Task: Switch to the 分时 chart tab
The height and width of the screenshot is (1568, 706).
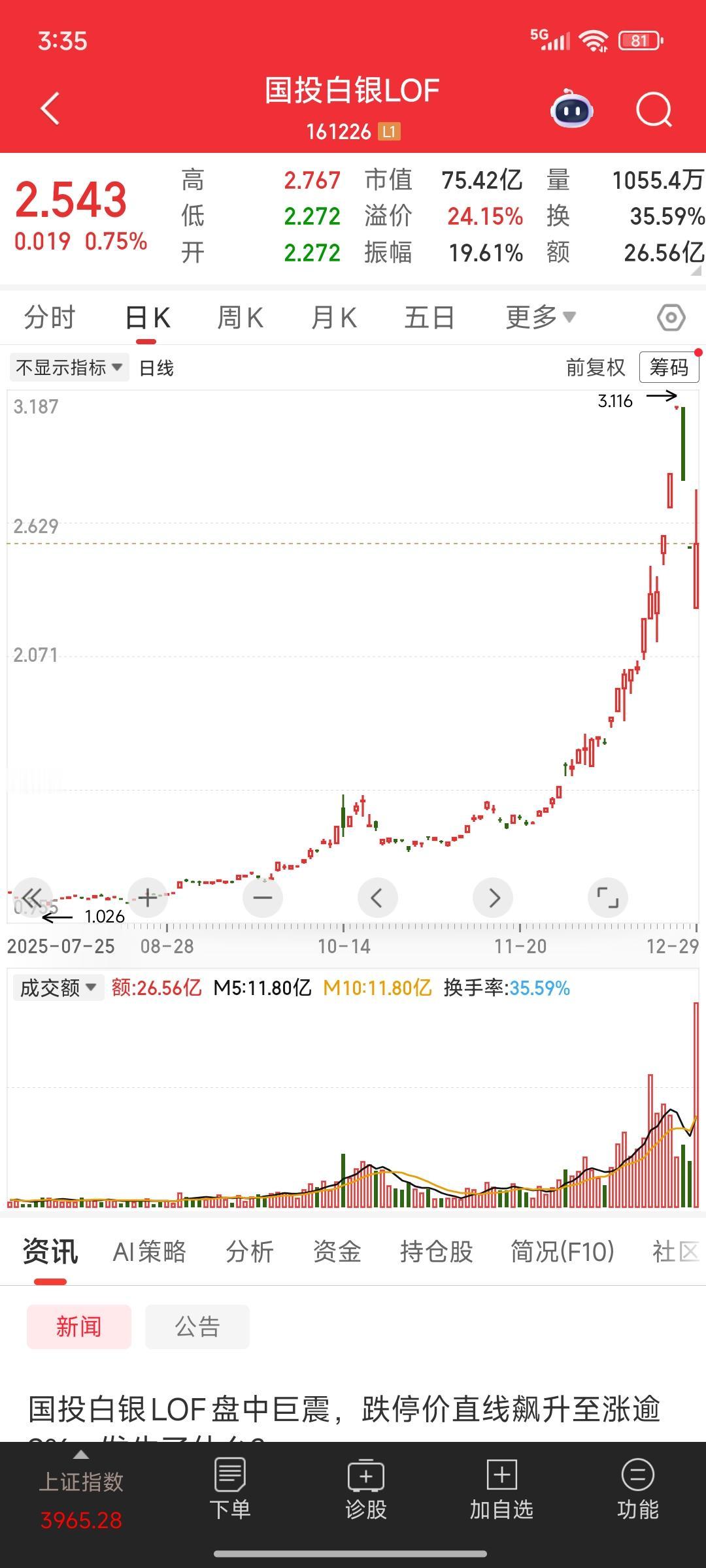Action: [x=50, y=318]
